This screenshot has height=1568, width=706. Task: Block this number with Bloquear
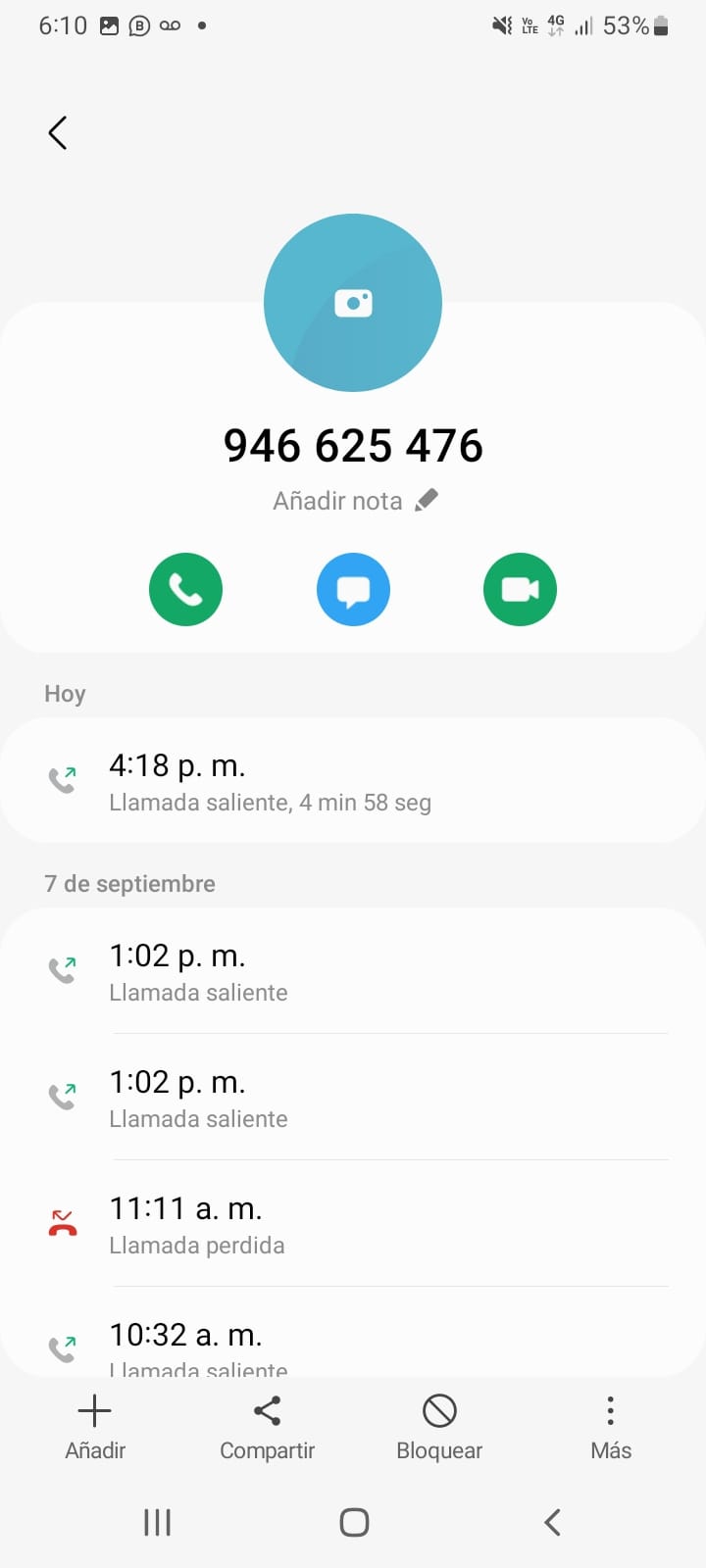point(439,1427)
